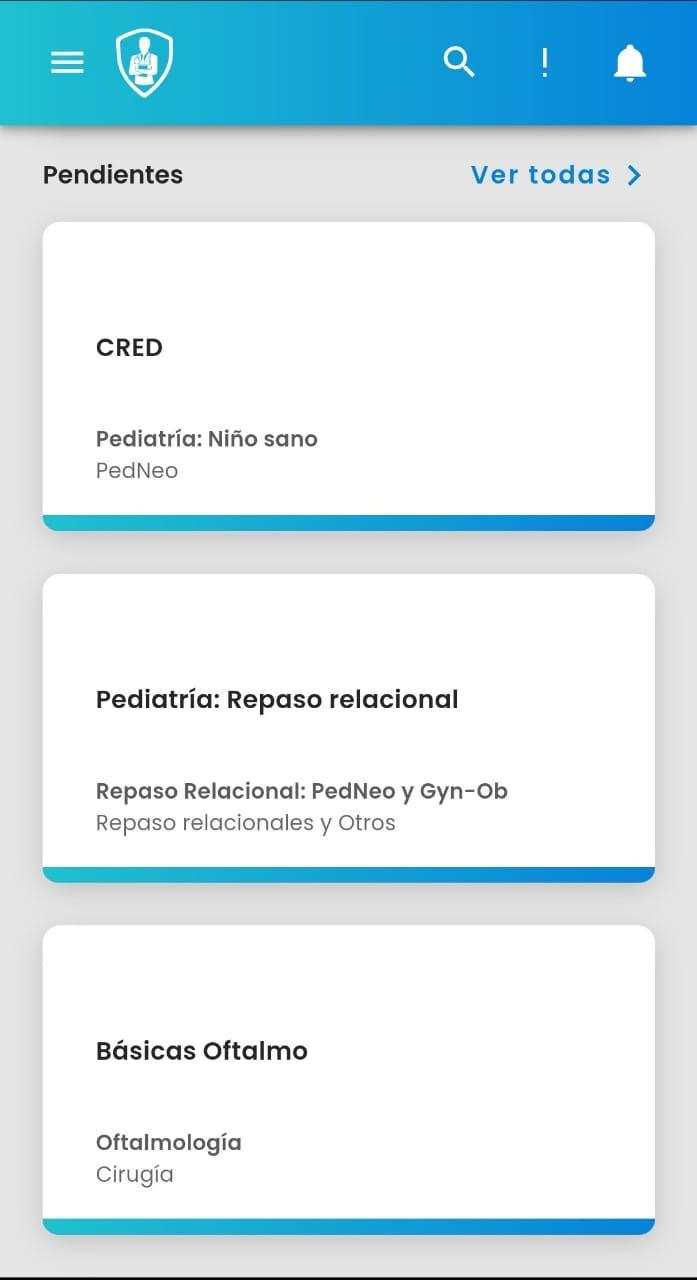Tap the search magnifier icon

point(459,62)
